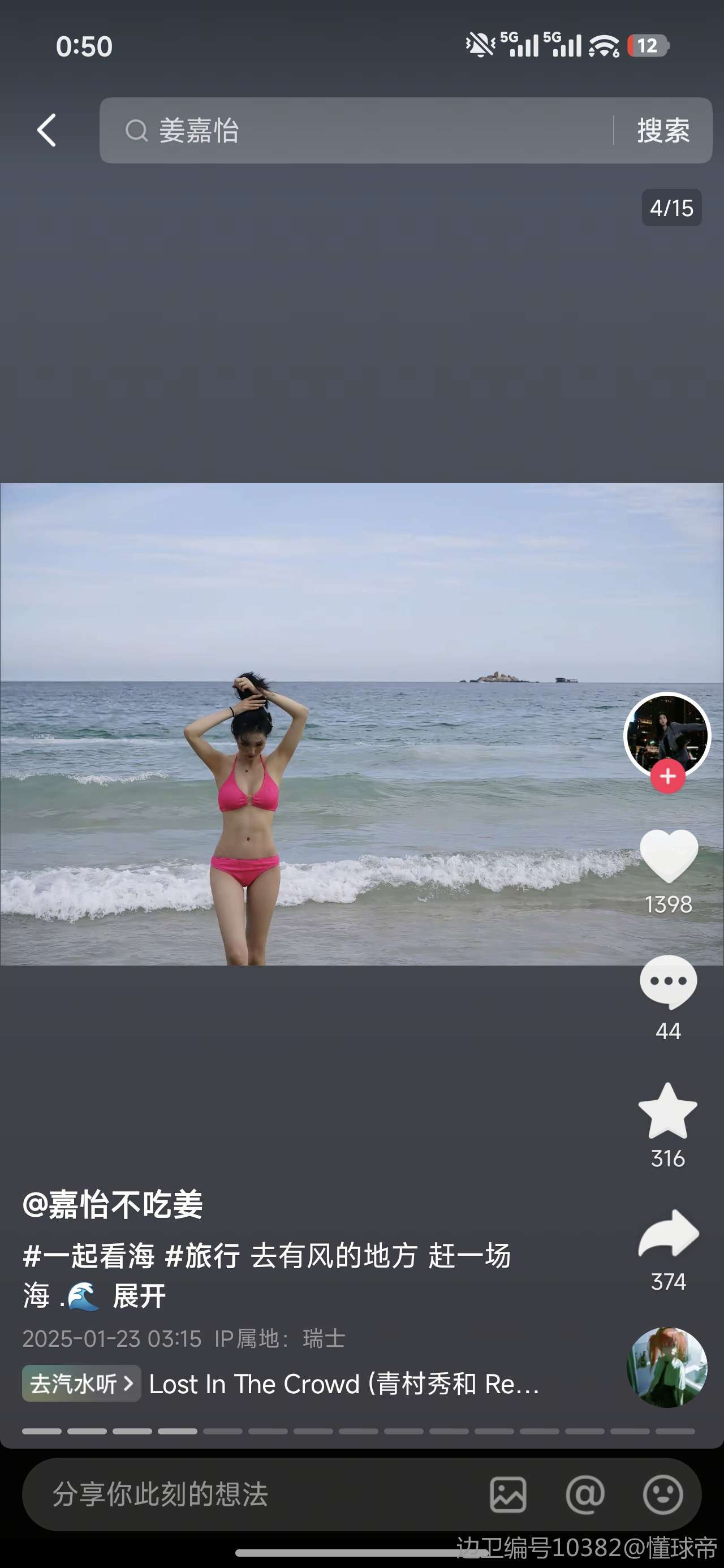724x1568 pixels.
Task: Like this post with the heart
Action: pos(668,856)
